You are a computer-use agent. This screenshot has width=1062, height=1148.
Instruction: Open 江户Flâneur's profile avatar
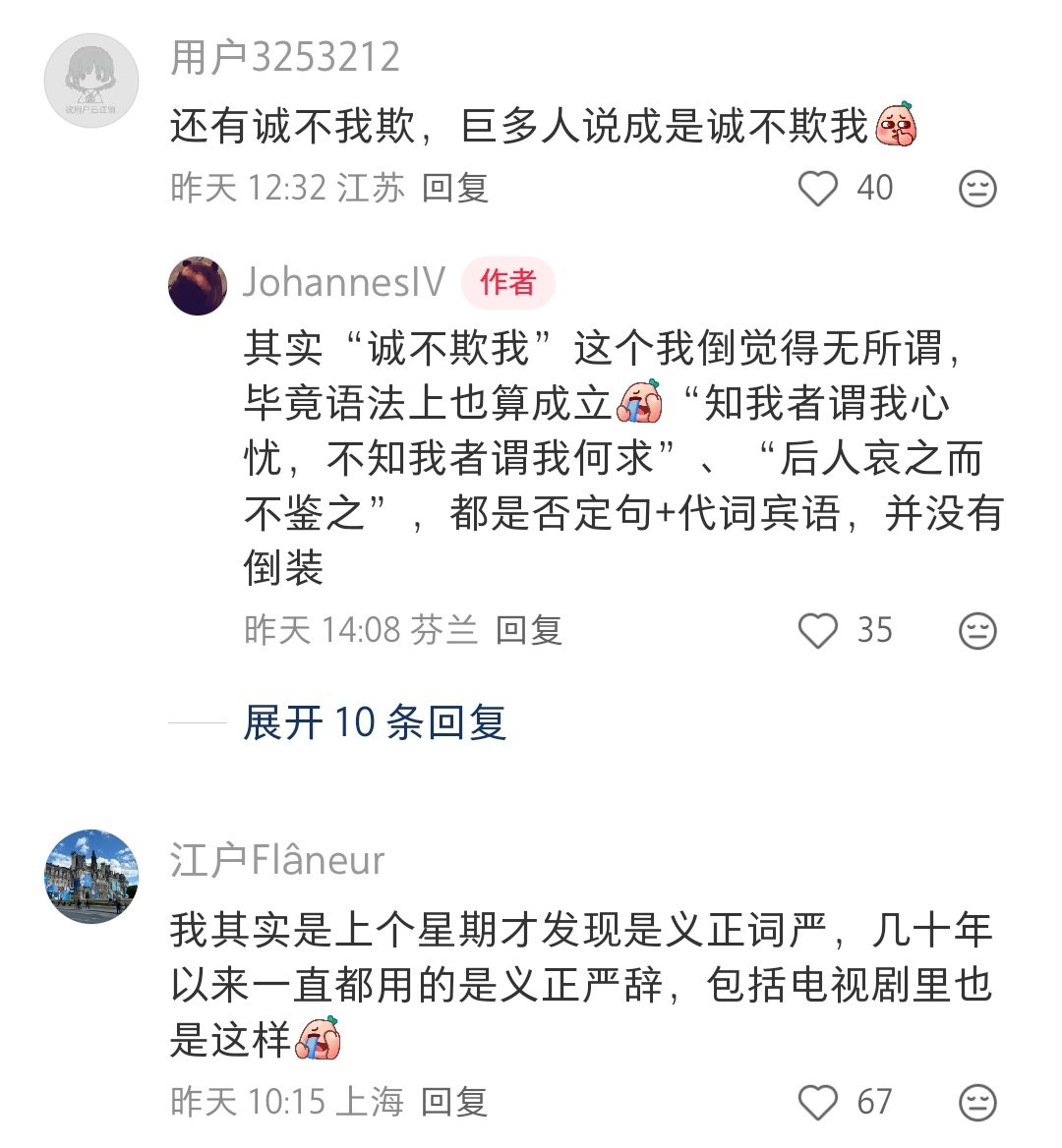pos(91,876)
